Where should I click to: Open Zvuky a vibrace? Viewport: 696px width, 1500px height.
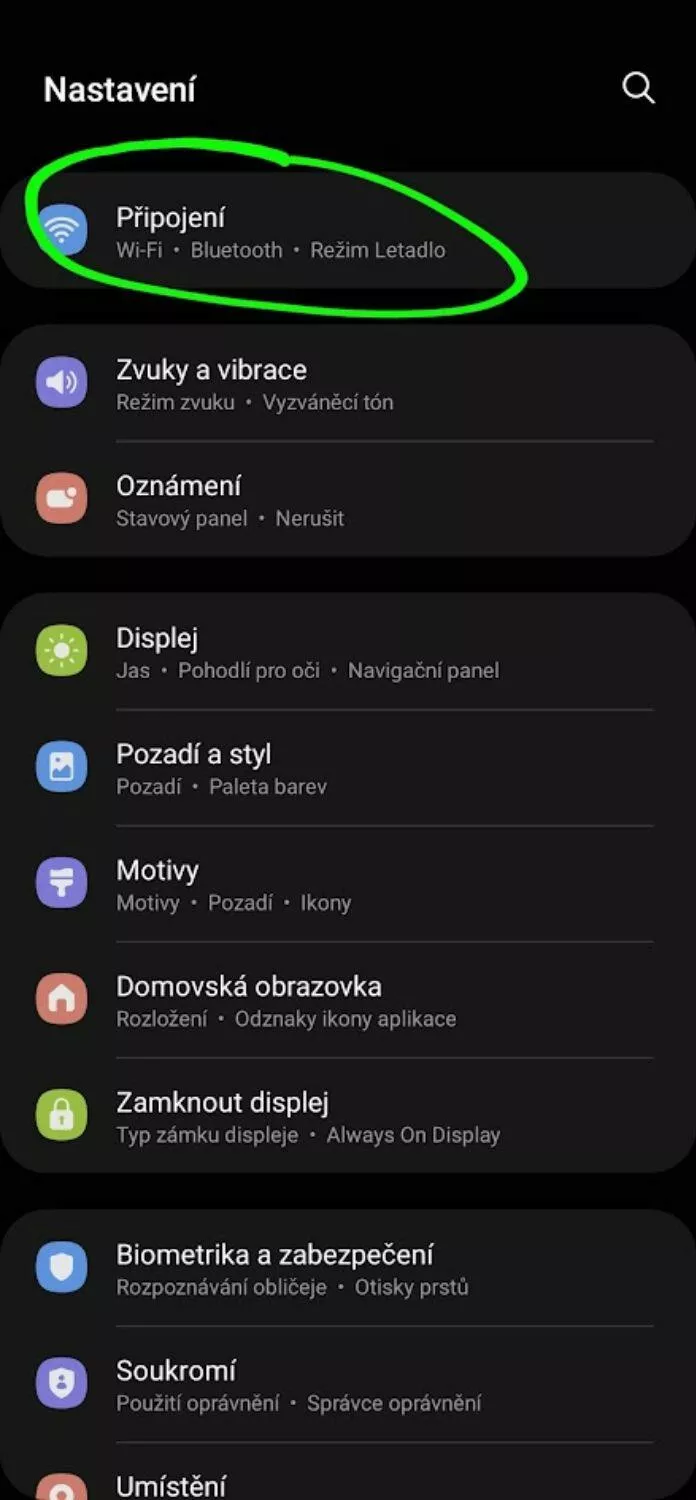[348, 383]
